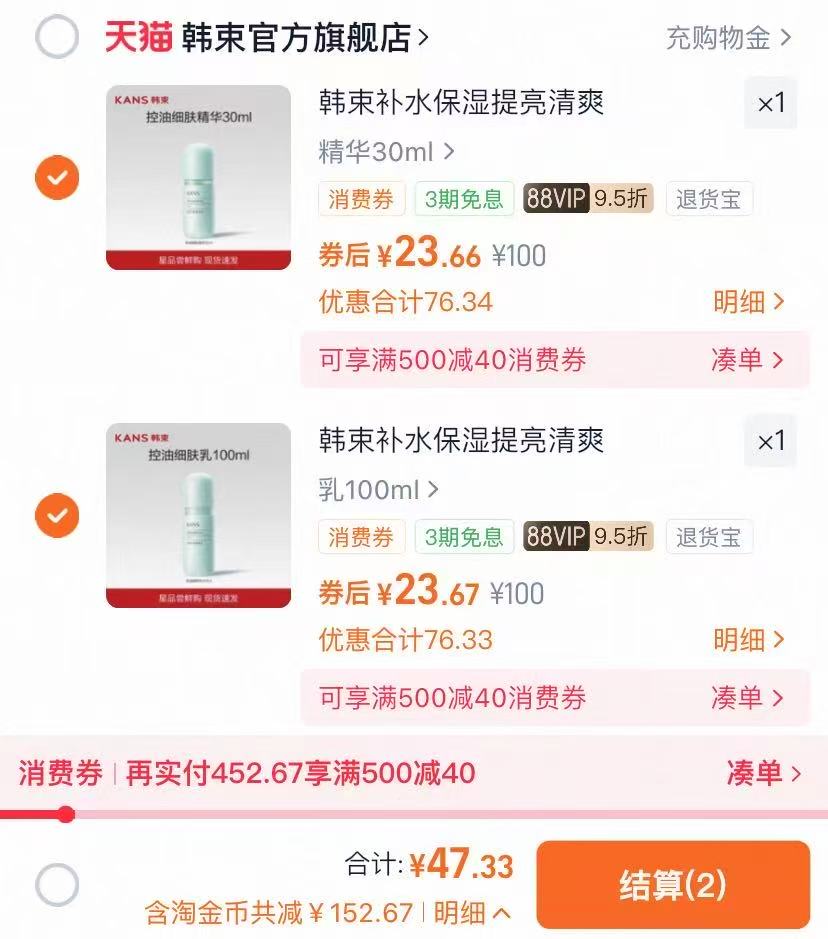Click the 退货宝 return protection badge
The width and height of the screenshot is (828, 939).
[708, 199]
